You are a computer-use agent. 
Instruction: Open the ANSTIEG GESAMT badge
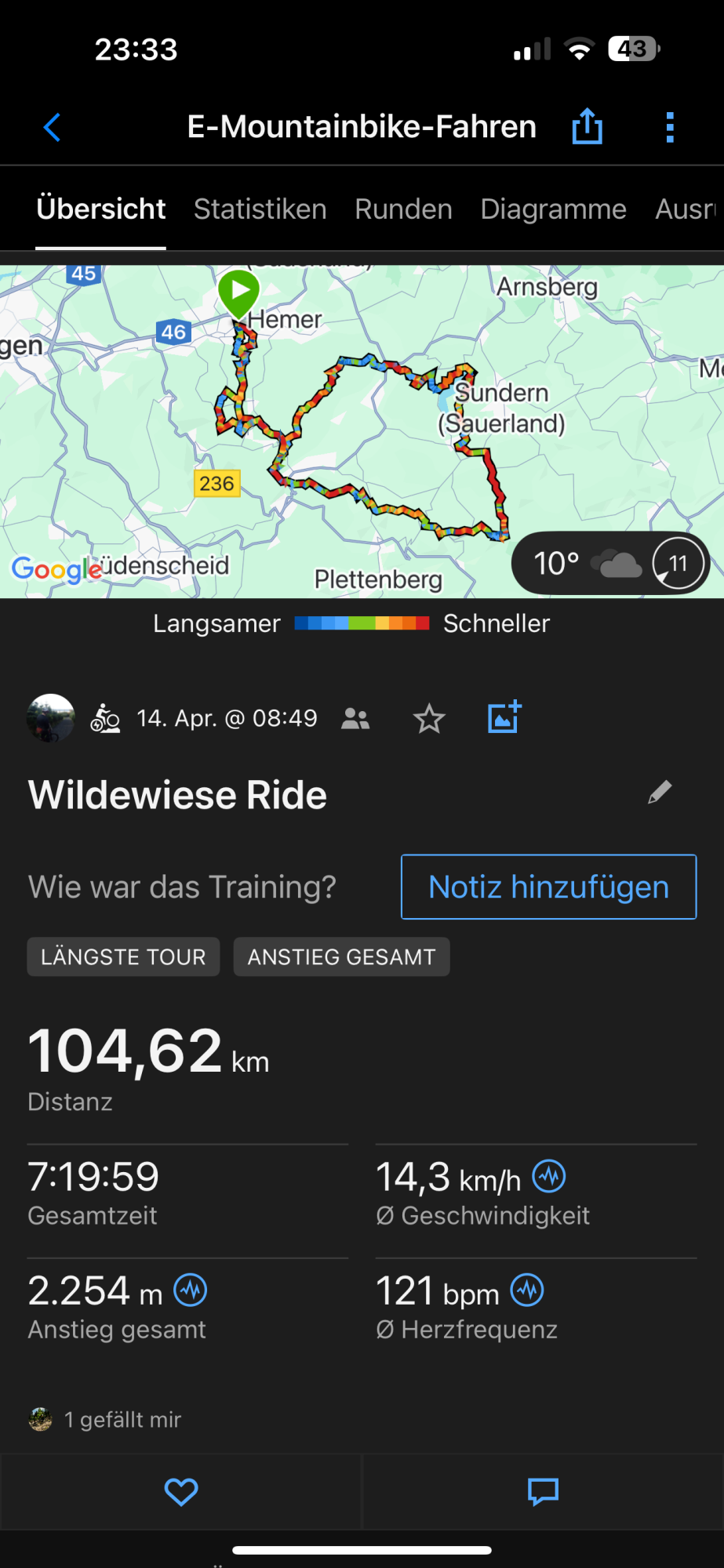[341, 956]
